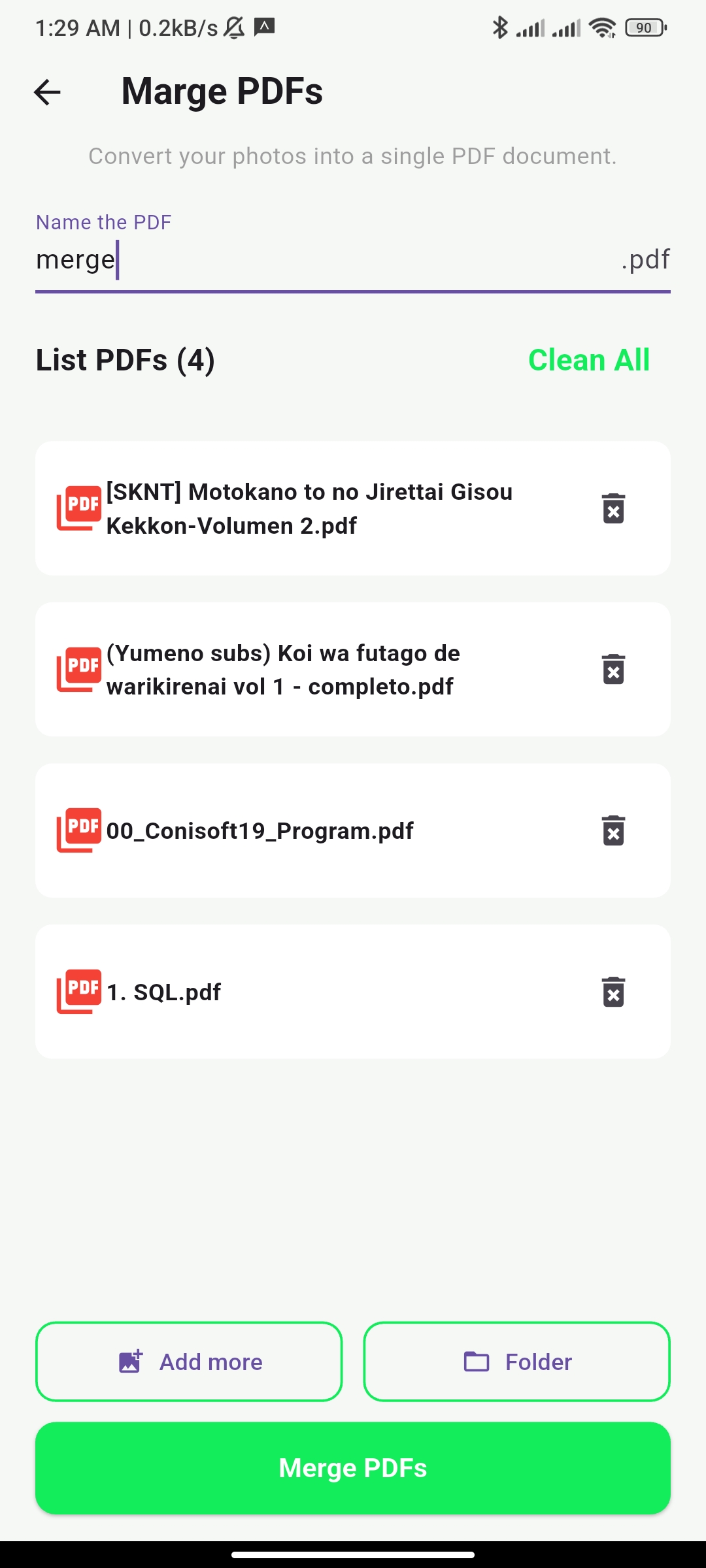Remove 00_Conisoft19_Program.pdf from the list
706x1568 pixels.
[x=613, y=830]
